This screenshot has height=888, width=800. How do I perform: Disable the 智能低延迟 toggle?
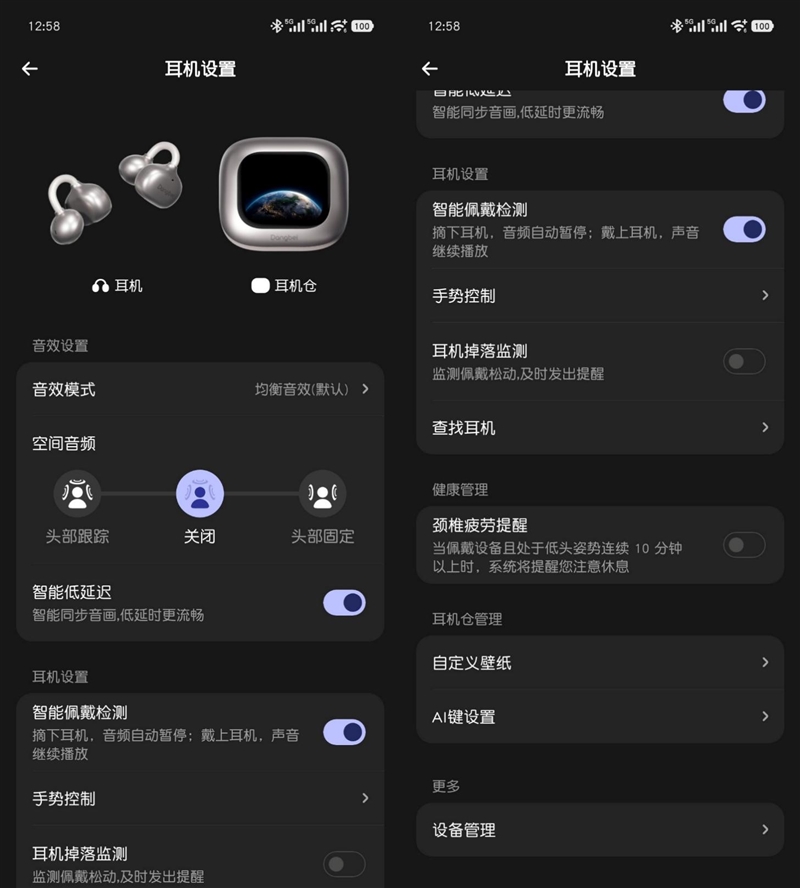click(344, 602)
